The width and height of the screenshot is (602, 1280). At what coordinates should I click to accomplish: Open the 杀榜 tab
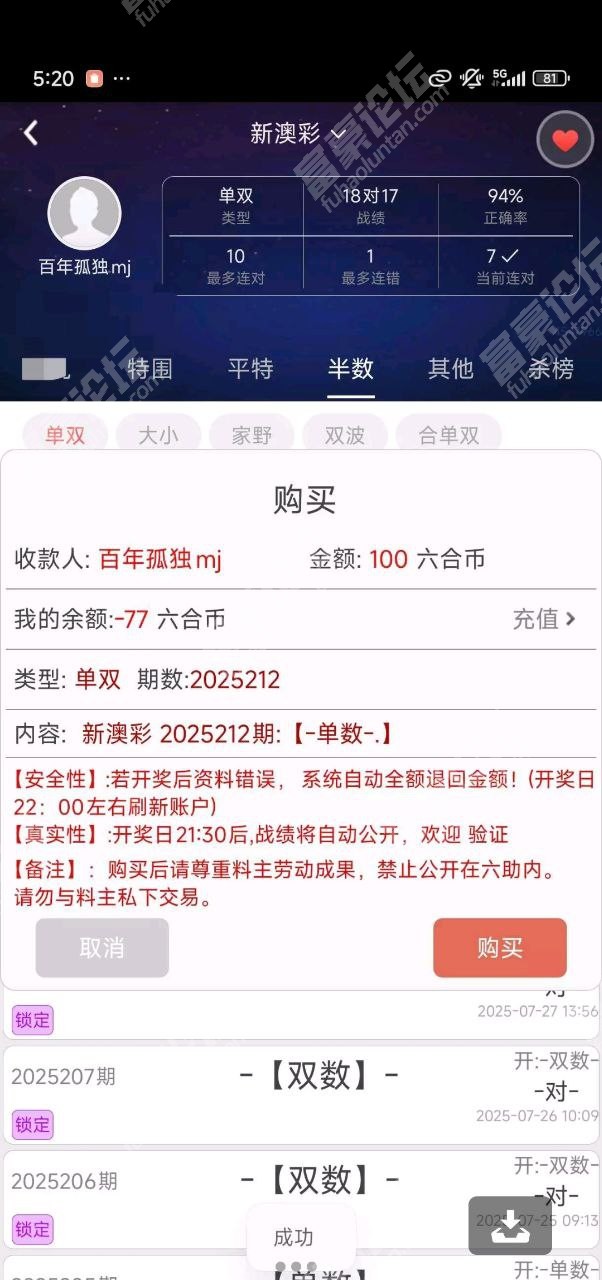point(550,368)
